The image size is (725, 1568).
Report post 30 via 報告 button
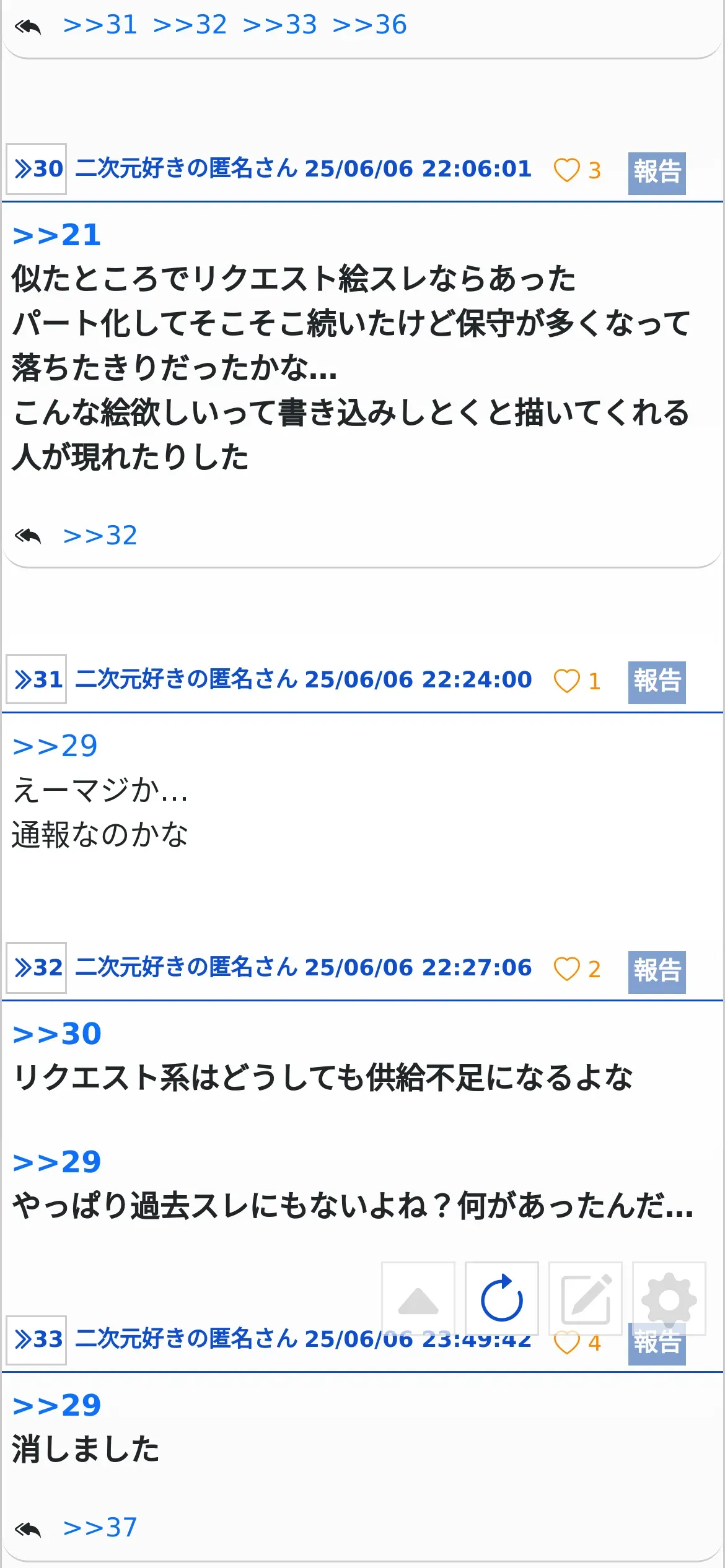click(x=657, y=173)
